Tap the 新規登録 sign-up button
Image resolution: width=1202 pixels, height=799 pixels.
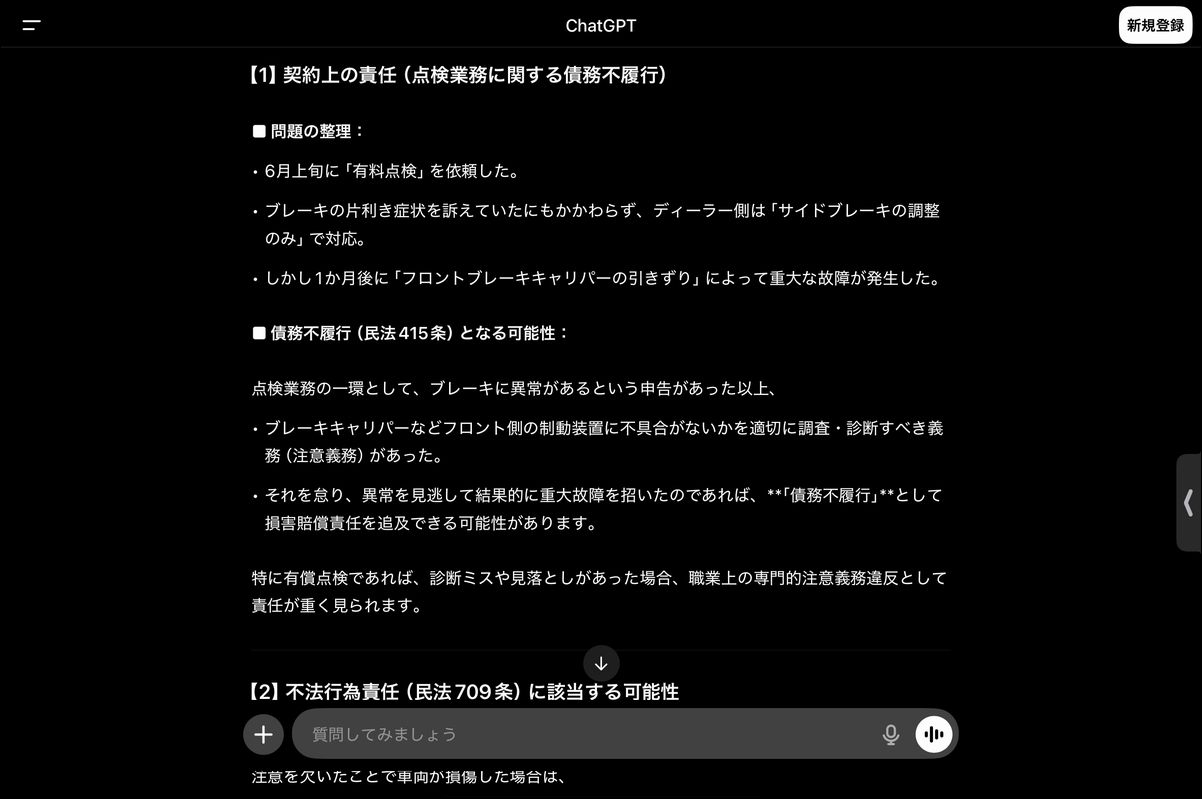coord(1155,25)
